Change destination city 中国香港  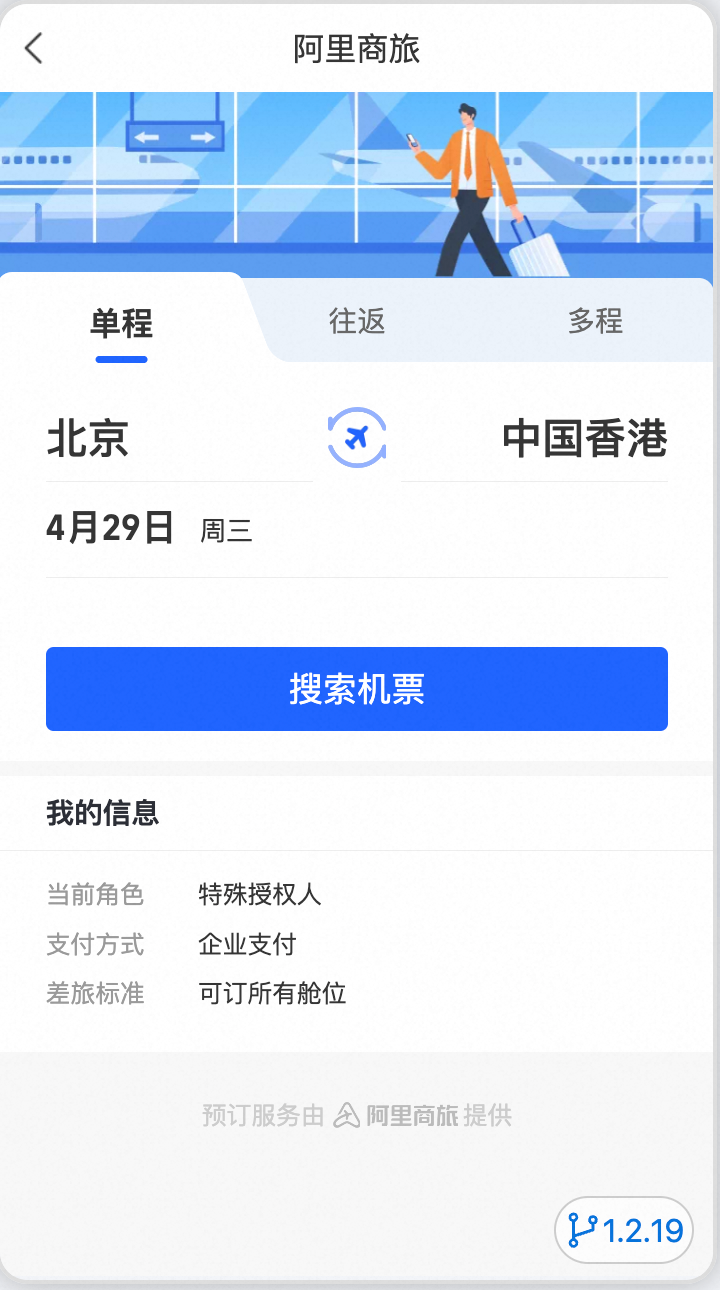coord(584,439)
